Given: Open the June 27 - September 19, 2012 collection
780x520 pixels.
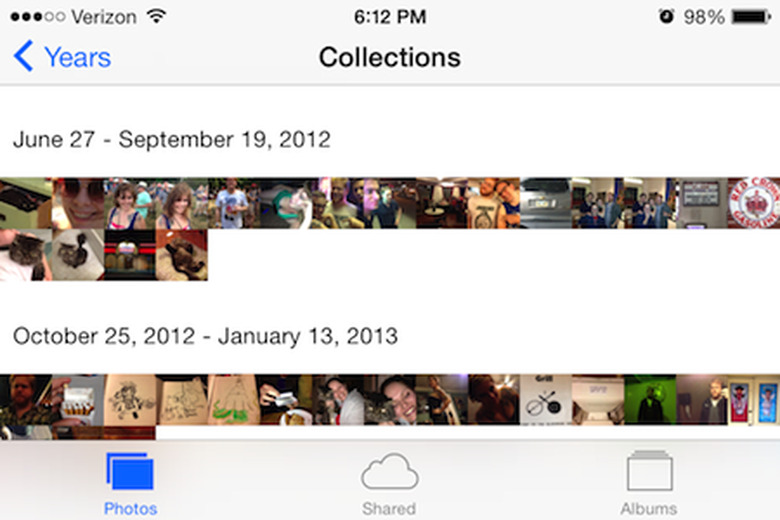Looking at the screenshot, I should pos(171,139).
